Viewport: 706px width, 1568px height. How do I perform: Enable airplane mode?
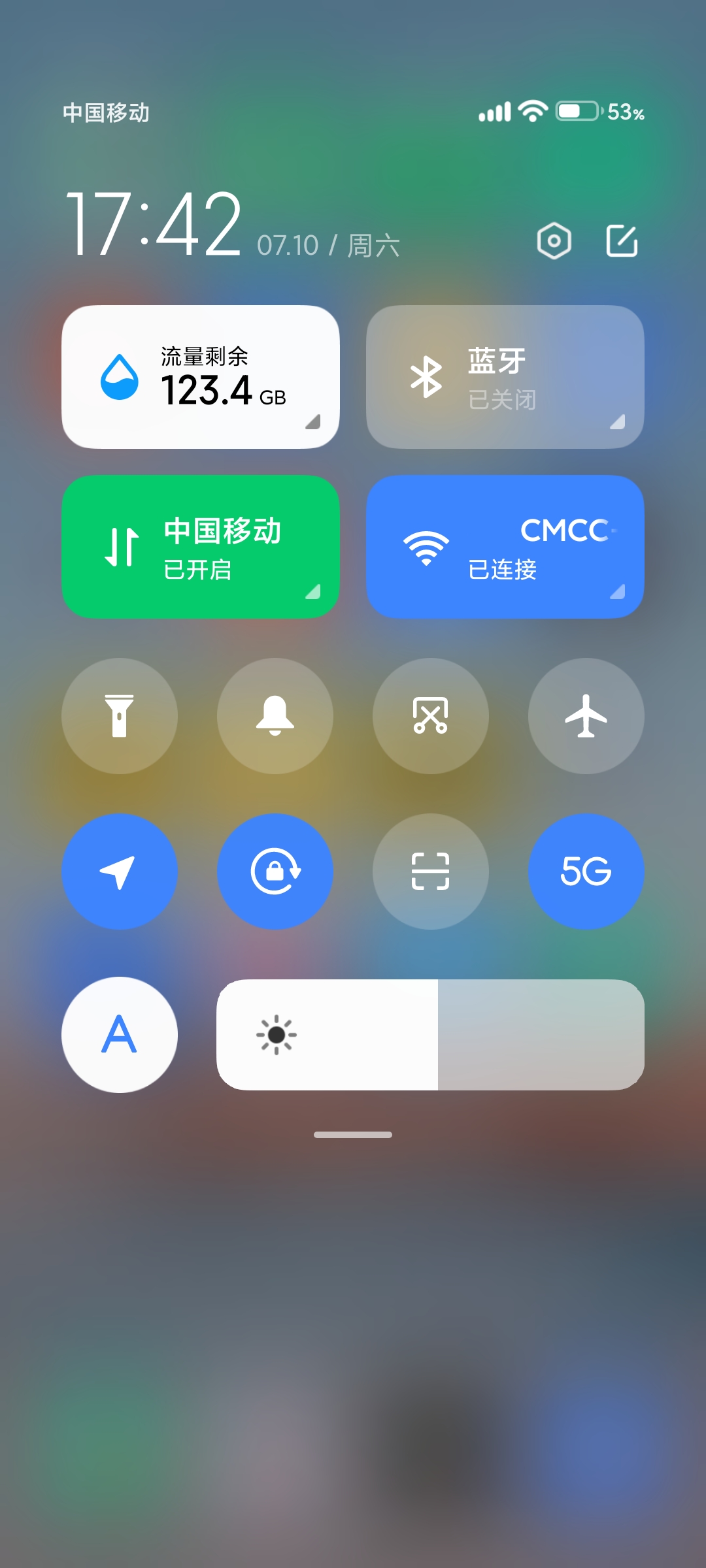(586, 716)
